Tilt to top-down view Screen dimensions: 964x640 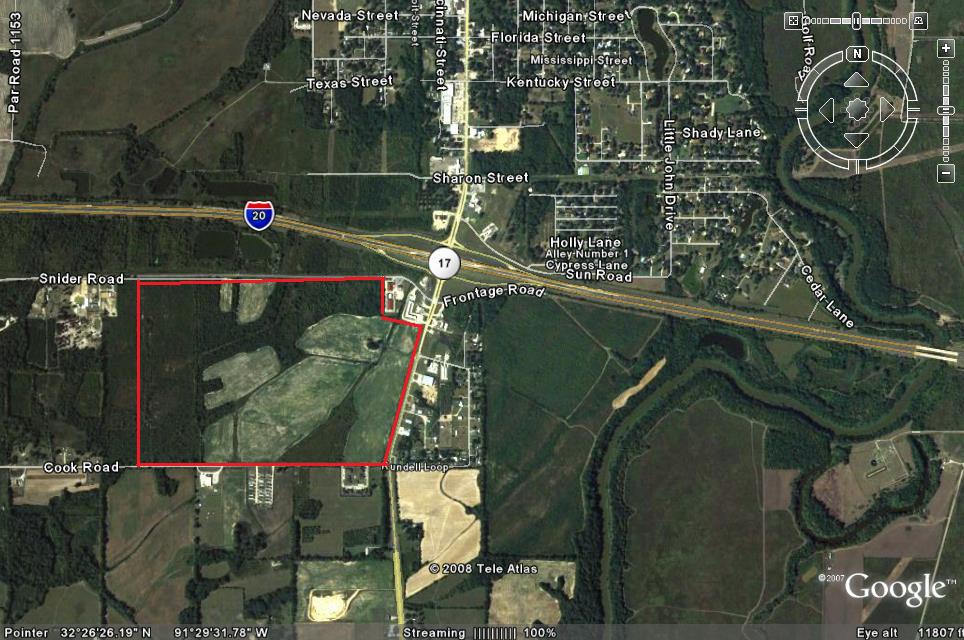793,20
